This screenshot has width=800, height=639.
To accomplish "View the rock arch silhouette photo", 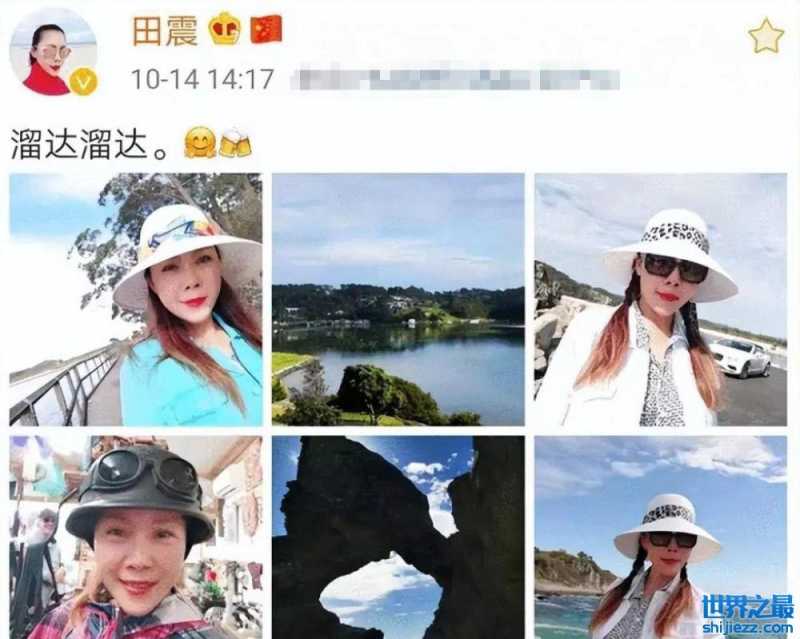I will coord(398,537).
